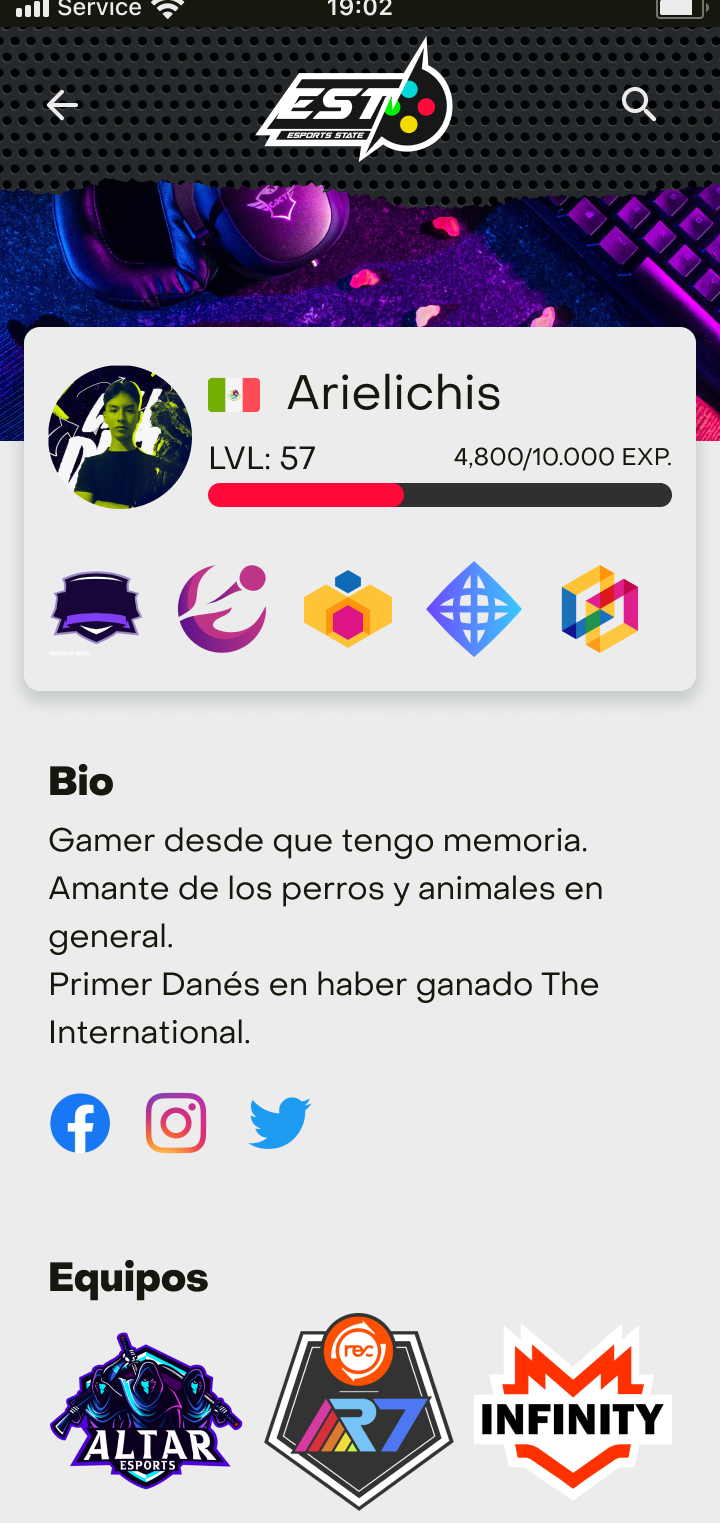Tap the red EXP progress bar

tap(305, 494)
